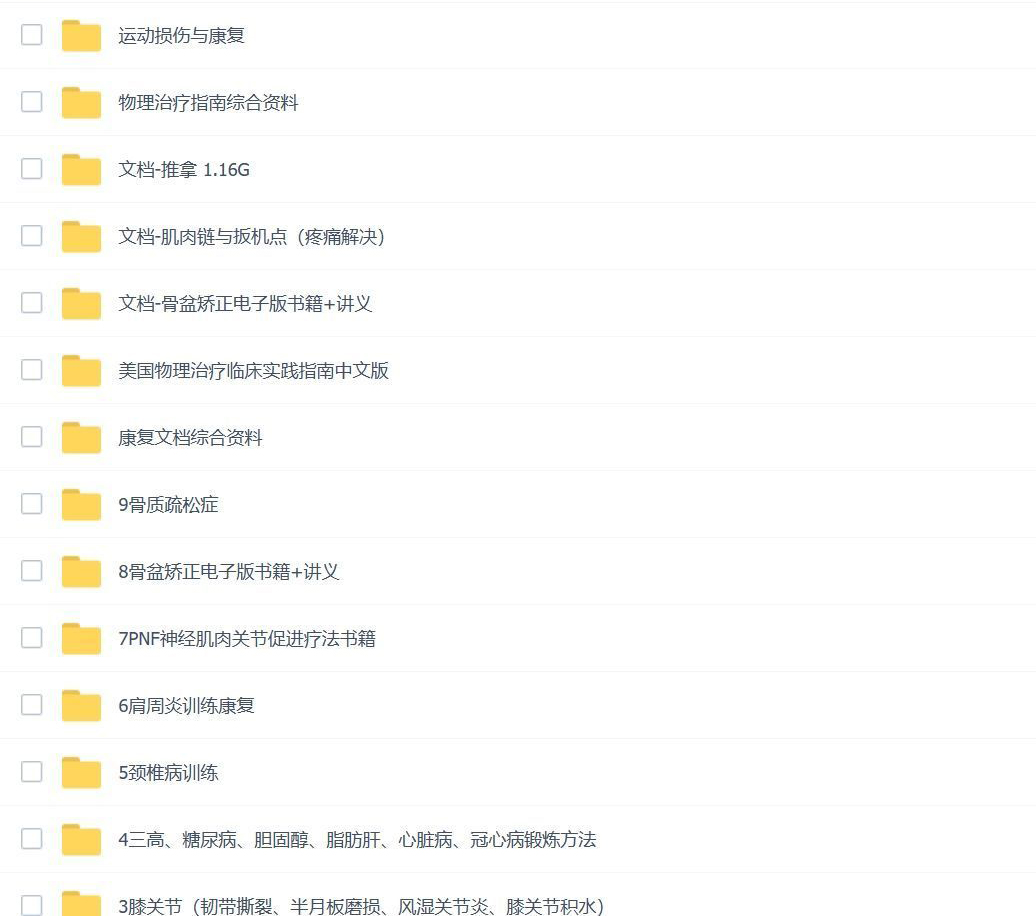Open the 文档-骨盆矫正电子版书籍+讲义 folder
Viewport: 1036px width, 916px height.
click(245, 304)
